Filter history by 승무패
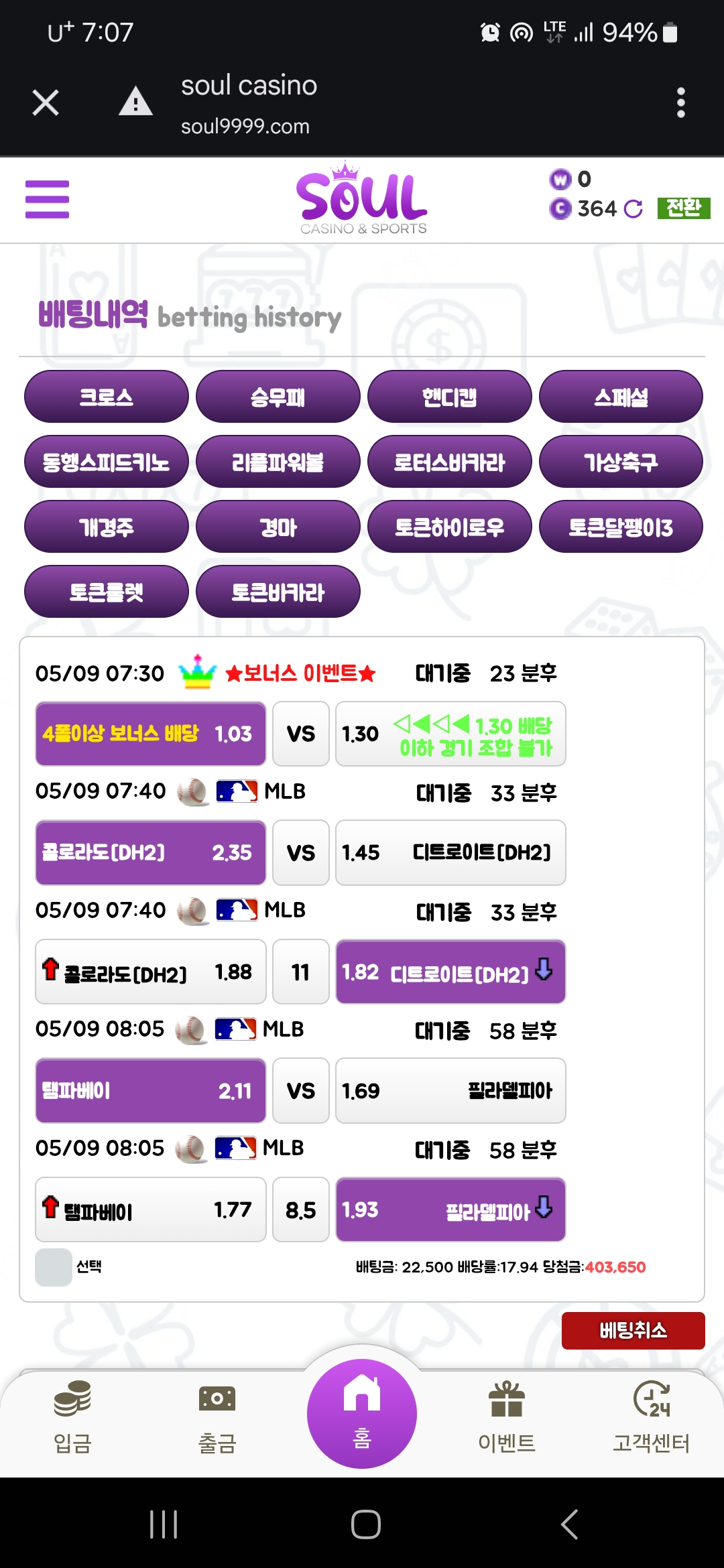Viewport: 724px width, 1568px height. click(278, 397)
